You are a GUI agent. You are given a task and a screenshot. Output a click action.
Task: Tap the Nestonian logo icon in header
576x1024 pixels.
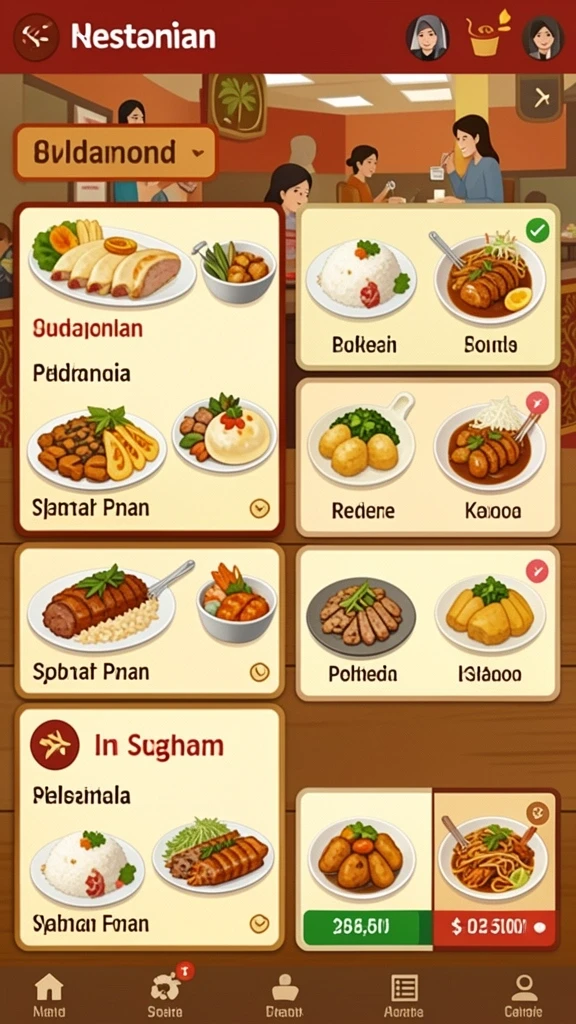point(36,37)
